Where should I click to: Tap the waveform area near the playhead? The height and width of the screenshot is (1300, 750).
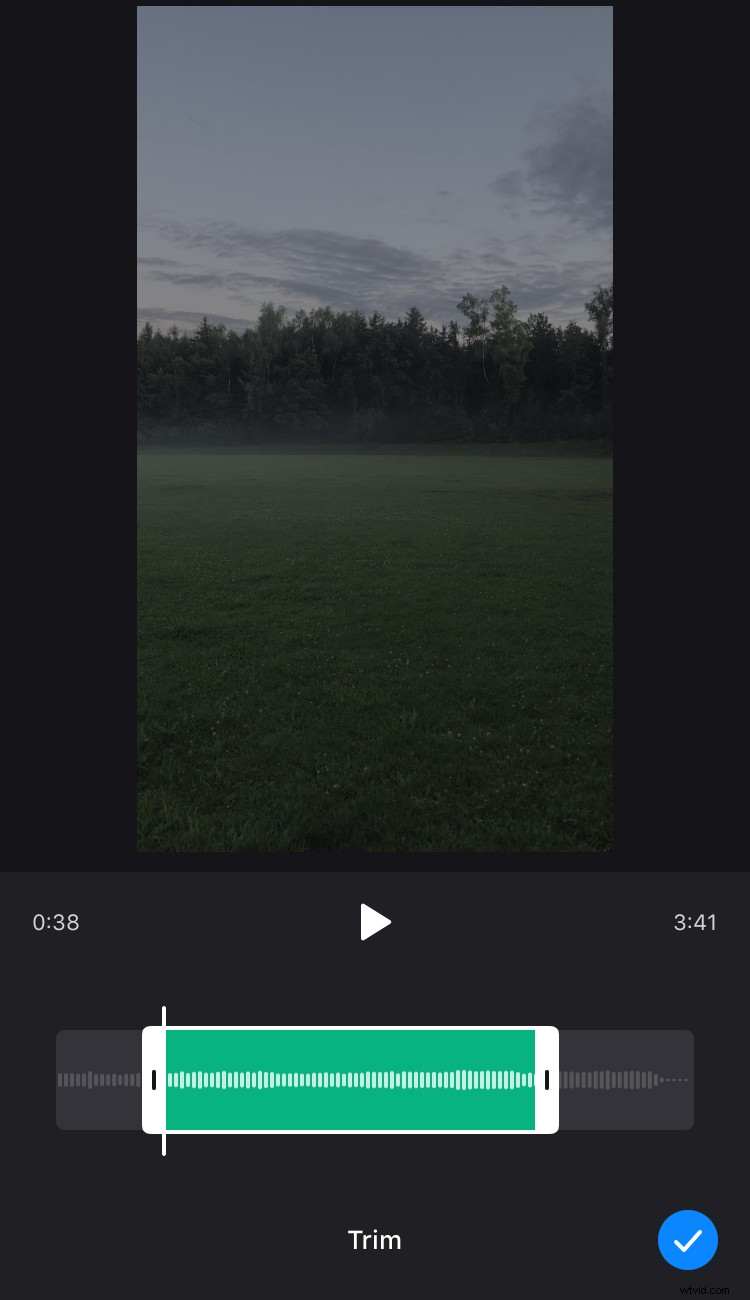(185, 1080)
